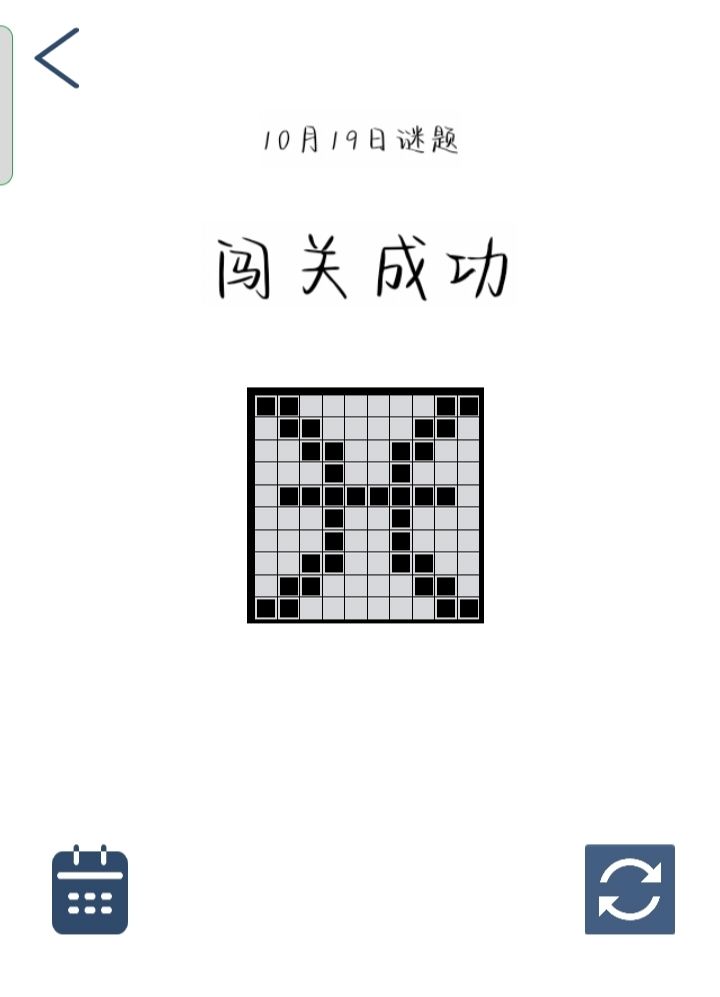Open the calendar date picker icon
The image size is (720, 997).
coord(90,890)
